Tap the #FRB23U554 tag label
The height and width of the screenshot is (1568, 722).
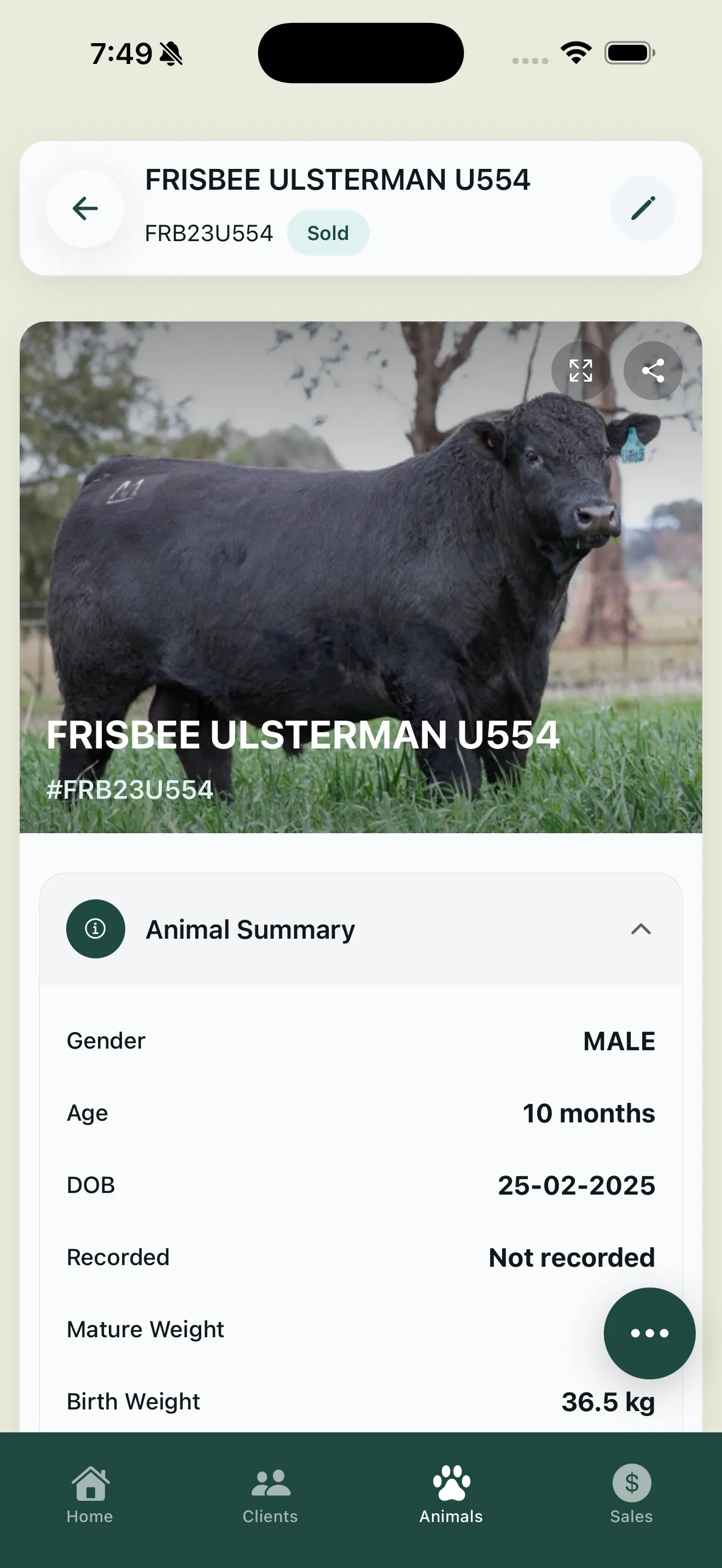tap(130, 789)
